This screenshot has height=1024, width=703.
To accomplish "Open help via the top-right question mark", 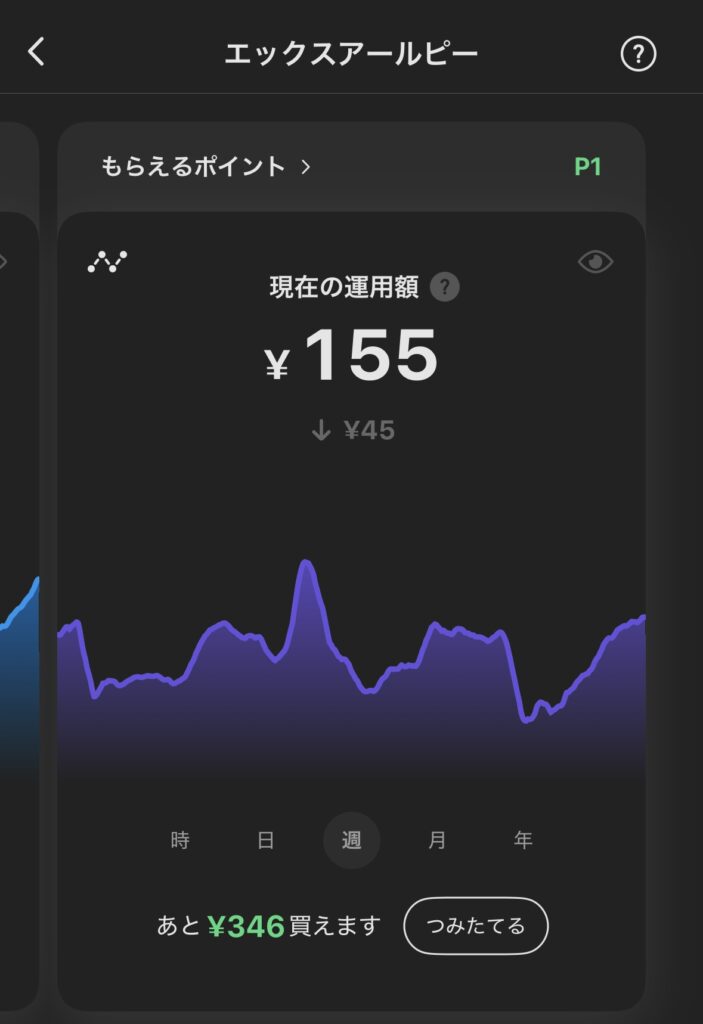I will [638, 54].
